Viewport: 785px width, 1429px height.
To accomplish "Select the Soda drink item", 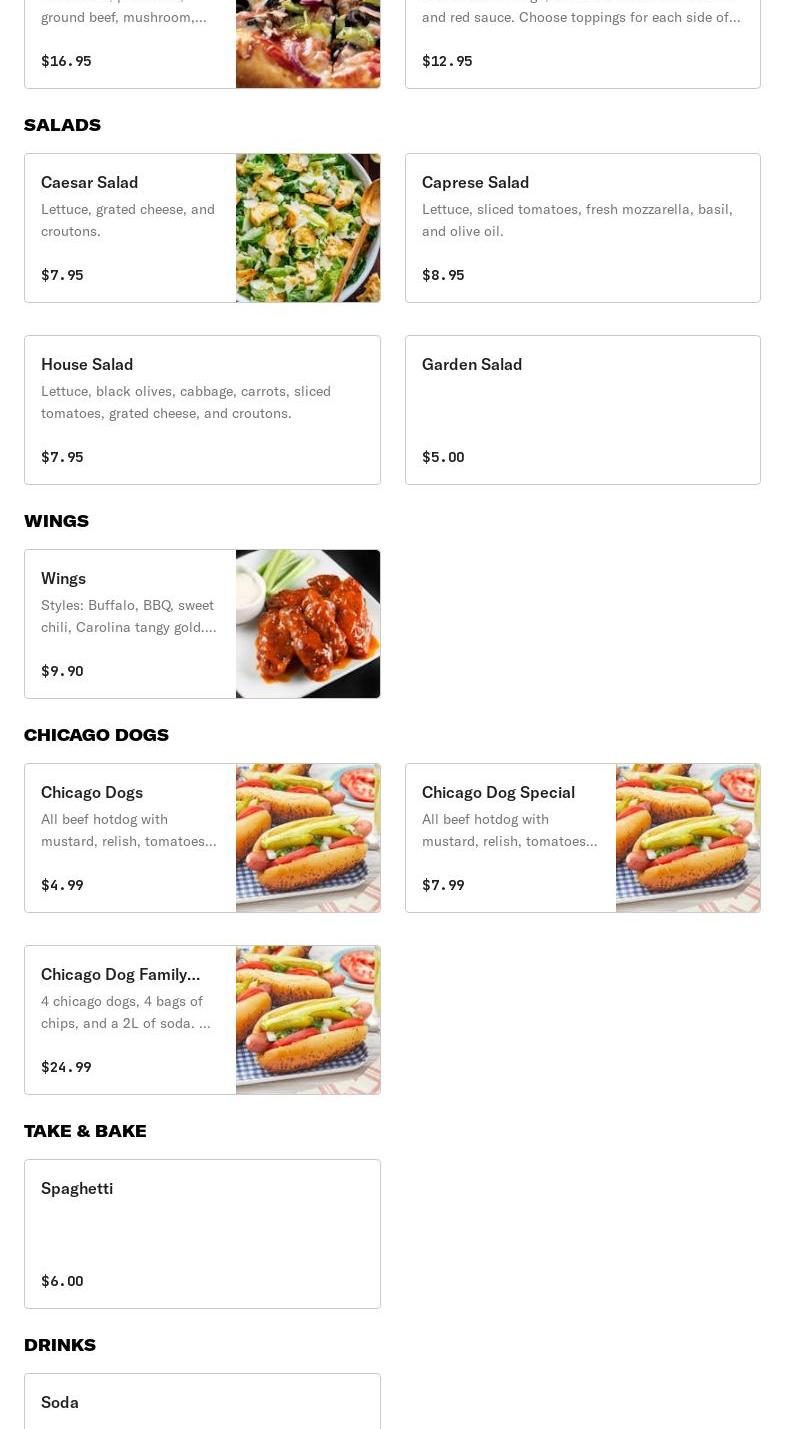I will [x=202, y=1402].
